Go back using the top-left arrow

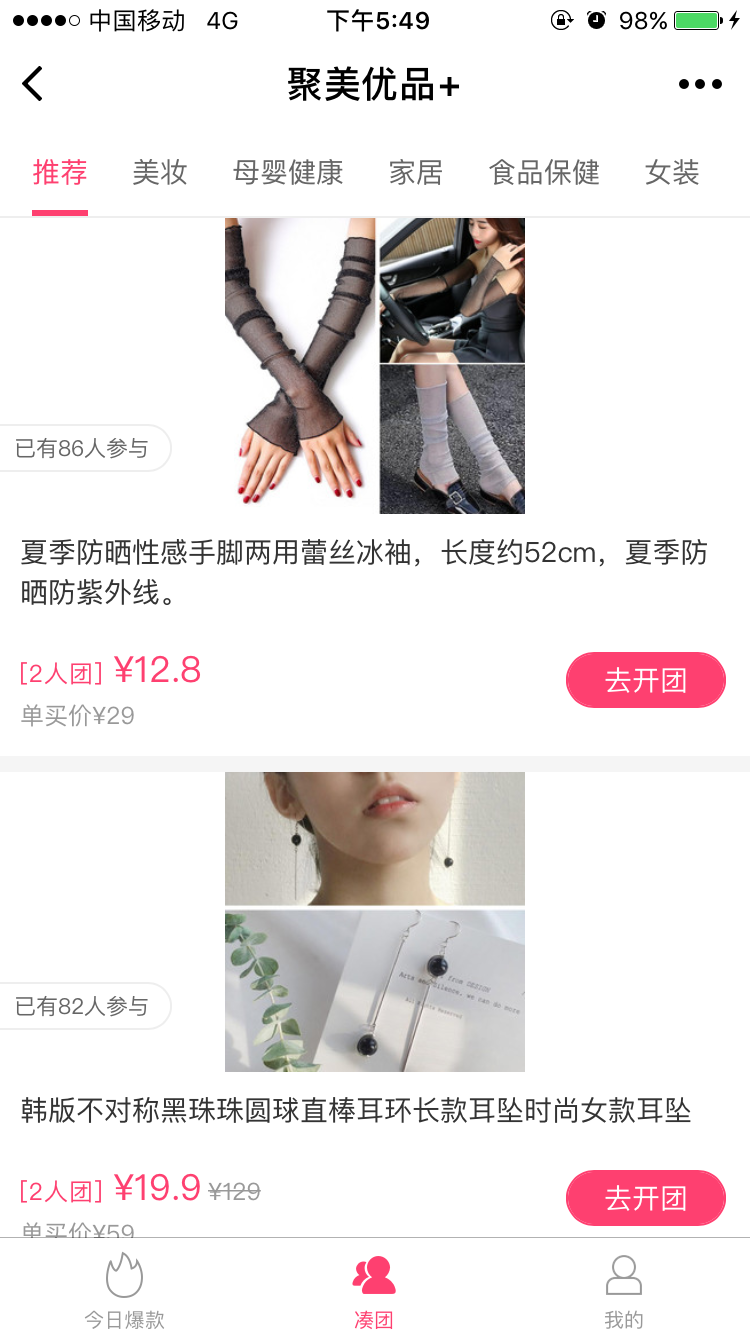point(33,84)
